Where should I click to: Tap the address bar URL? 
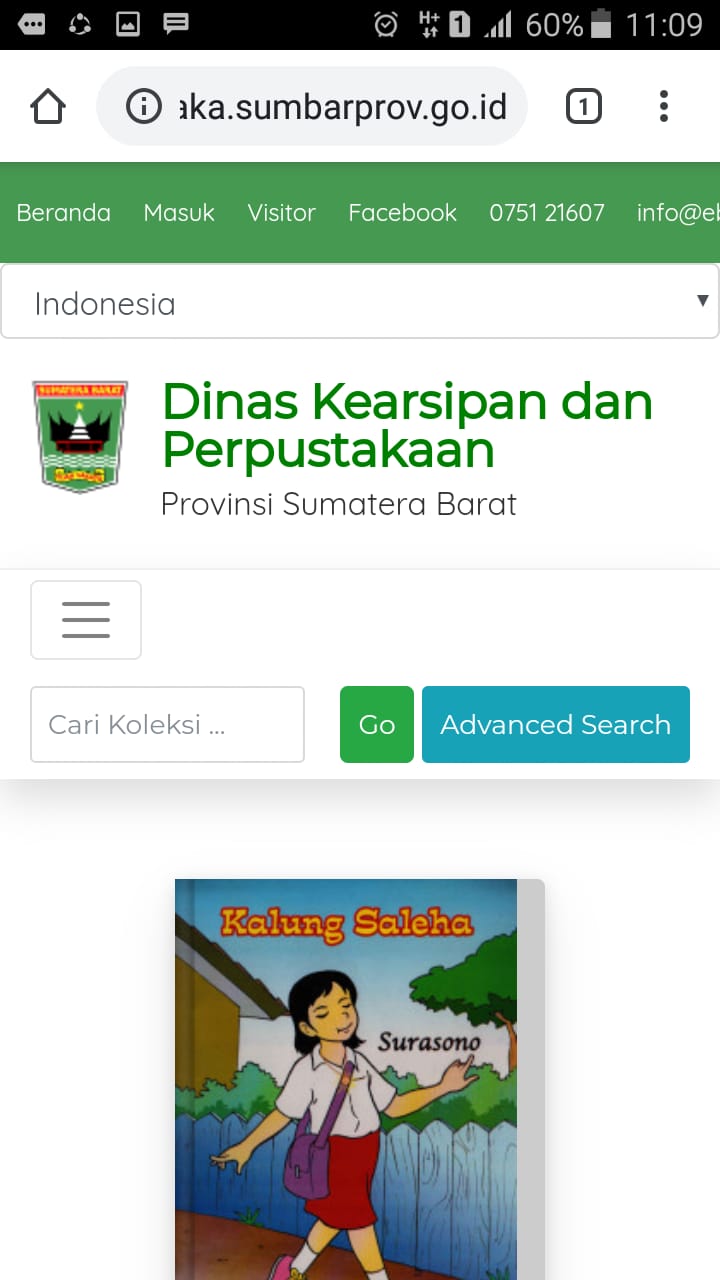(x=341, y=106)
